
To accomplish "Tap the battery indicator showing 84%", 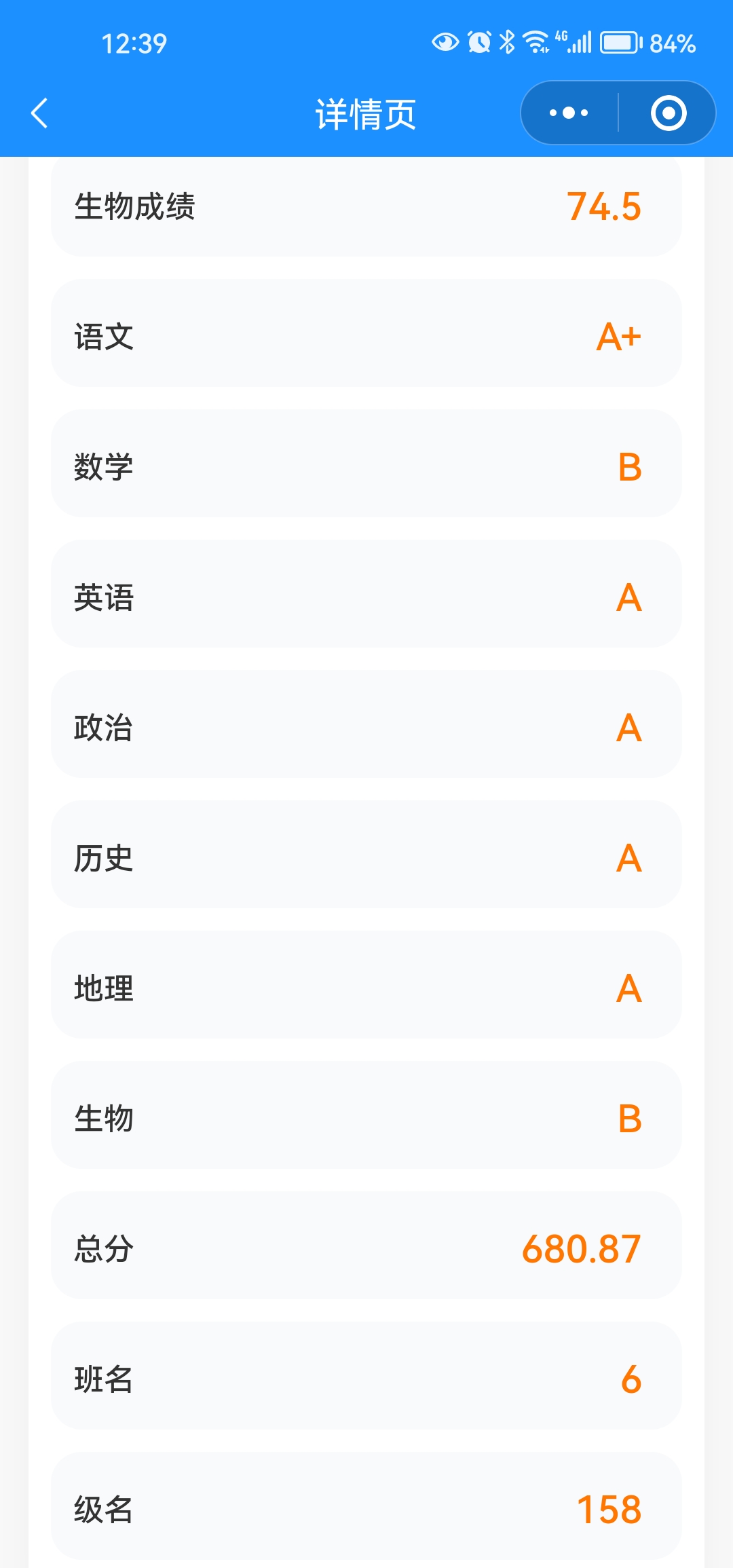I will (x=621, y=43).
